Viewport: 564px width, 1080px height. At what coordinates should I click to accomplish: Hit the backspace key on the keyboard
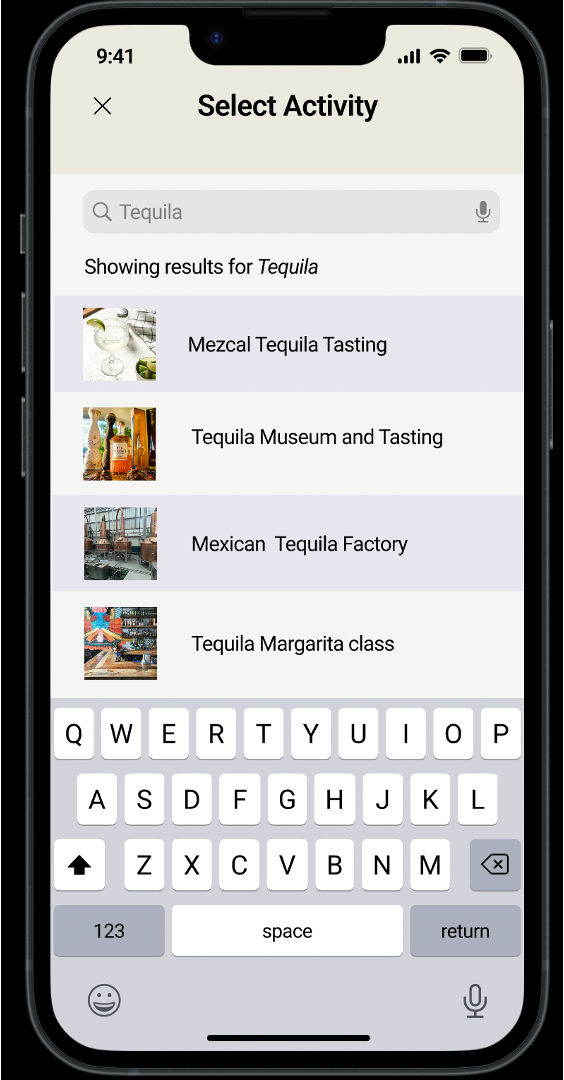[495, 864]
